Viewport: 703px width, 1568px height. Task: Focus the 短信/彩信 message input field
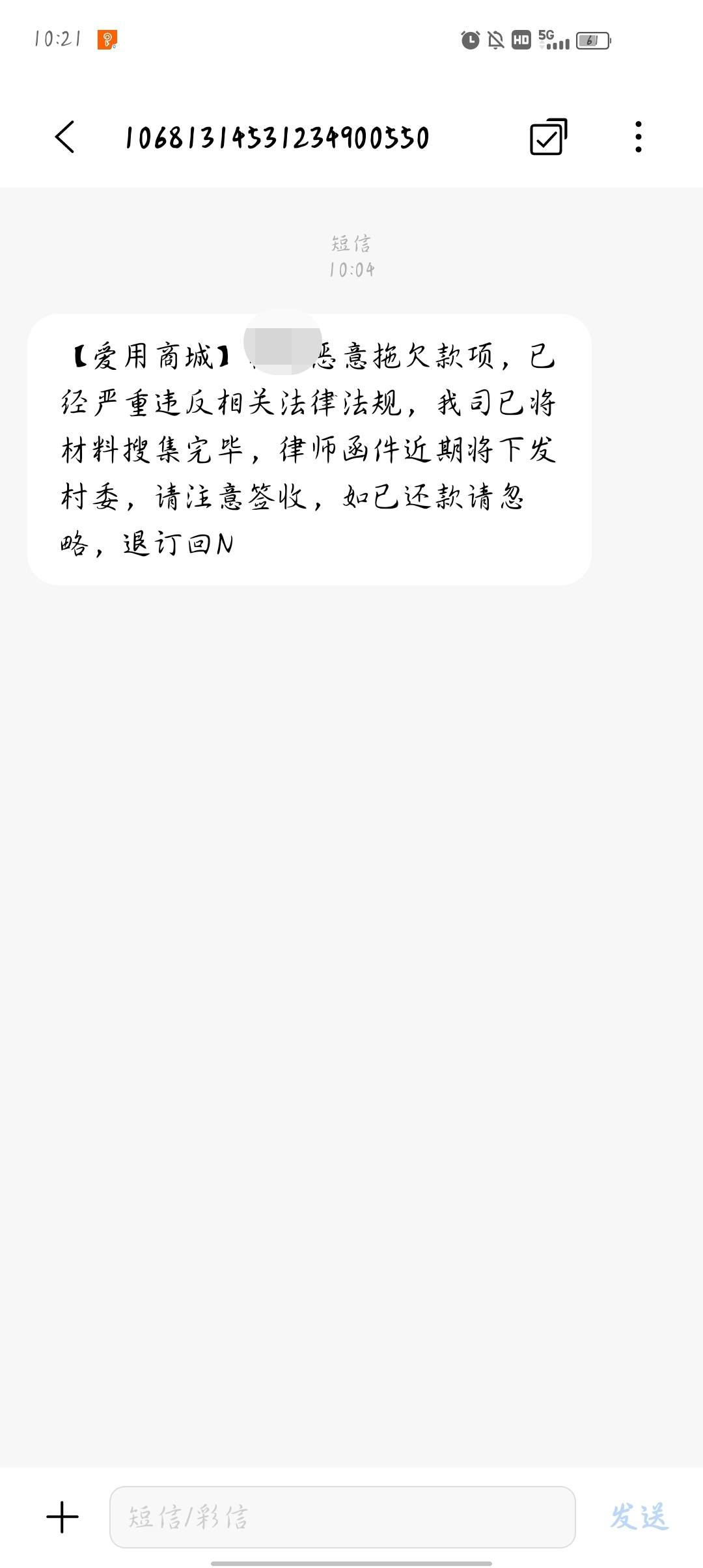pyautogui.click(x=342, y=1517)
